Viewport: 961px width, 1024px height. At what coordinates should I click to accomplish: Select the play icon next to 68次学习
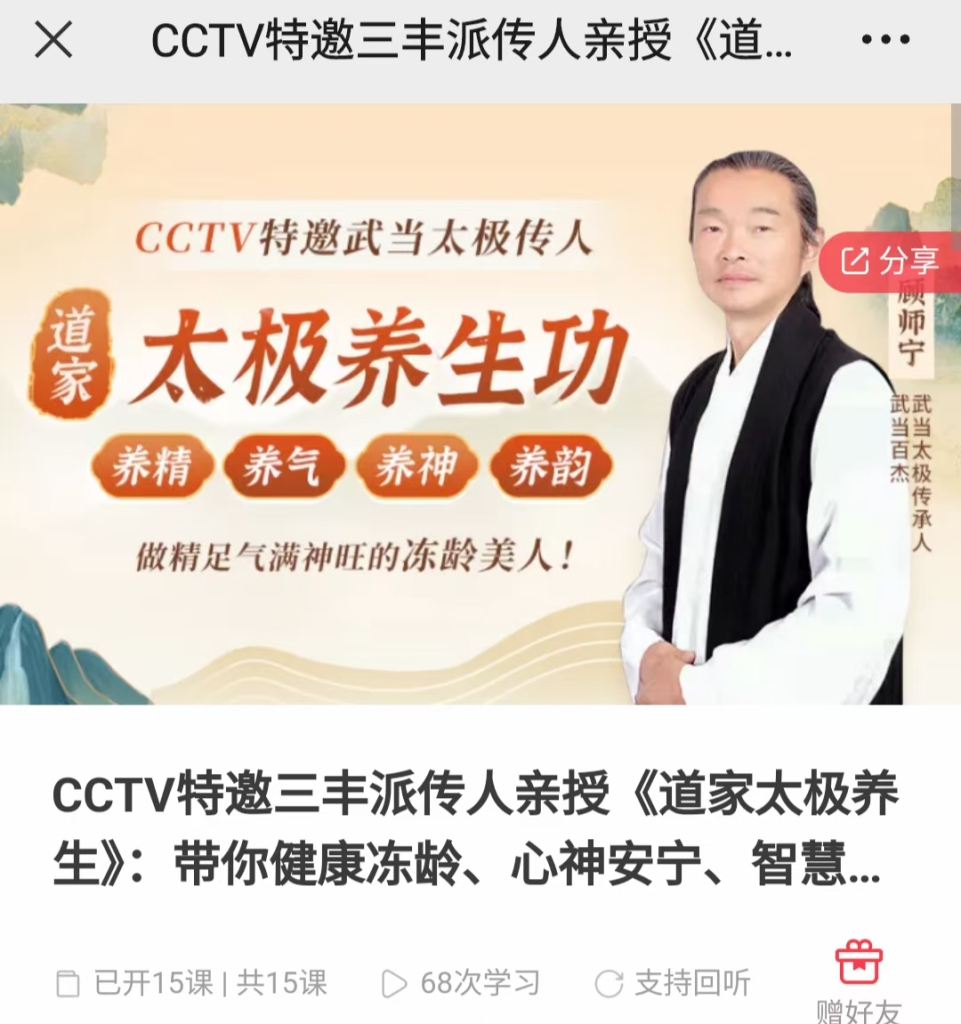pyautogui.click(x=396, y=983)
